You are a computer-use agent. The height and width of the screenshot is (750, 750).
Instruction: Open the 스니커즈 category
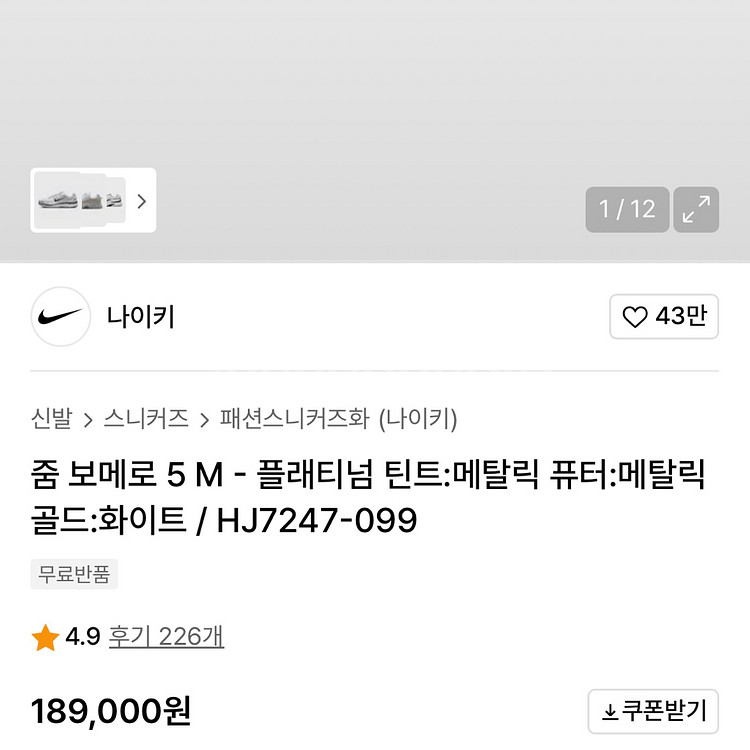(x=146, y=418)
